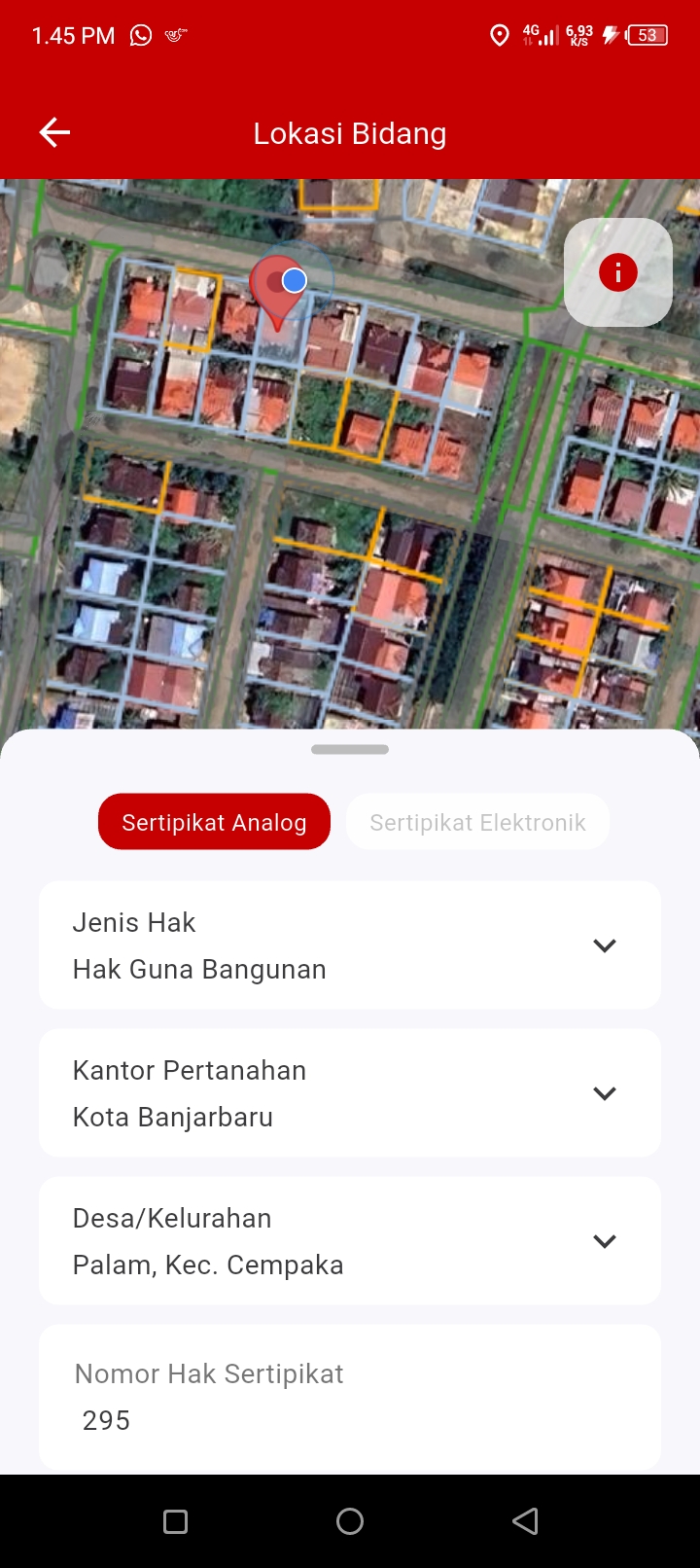Viewport: 700px width, 1568px height.
Task: Tap the Recent apps square button
Action: click(x=175, y=1520)
